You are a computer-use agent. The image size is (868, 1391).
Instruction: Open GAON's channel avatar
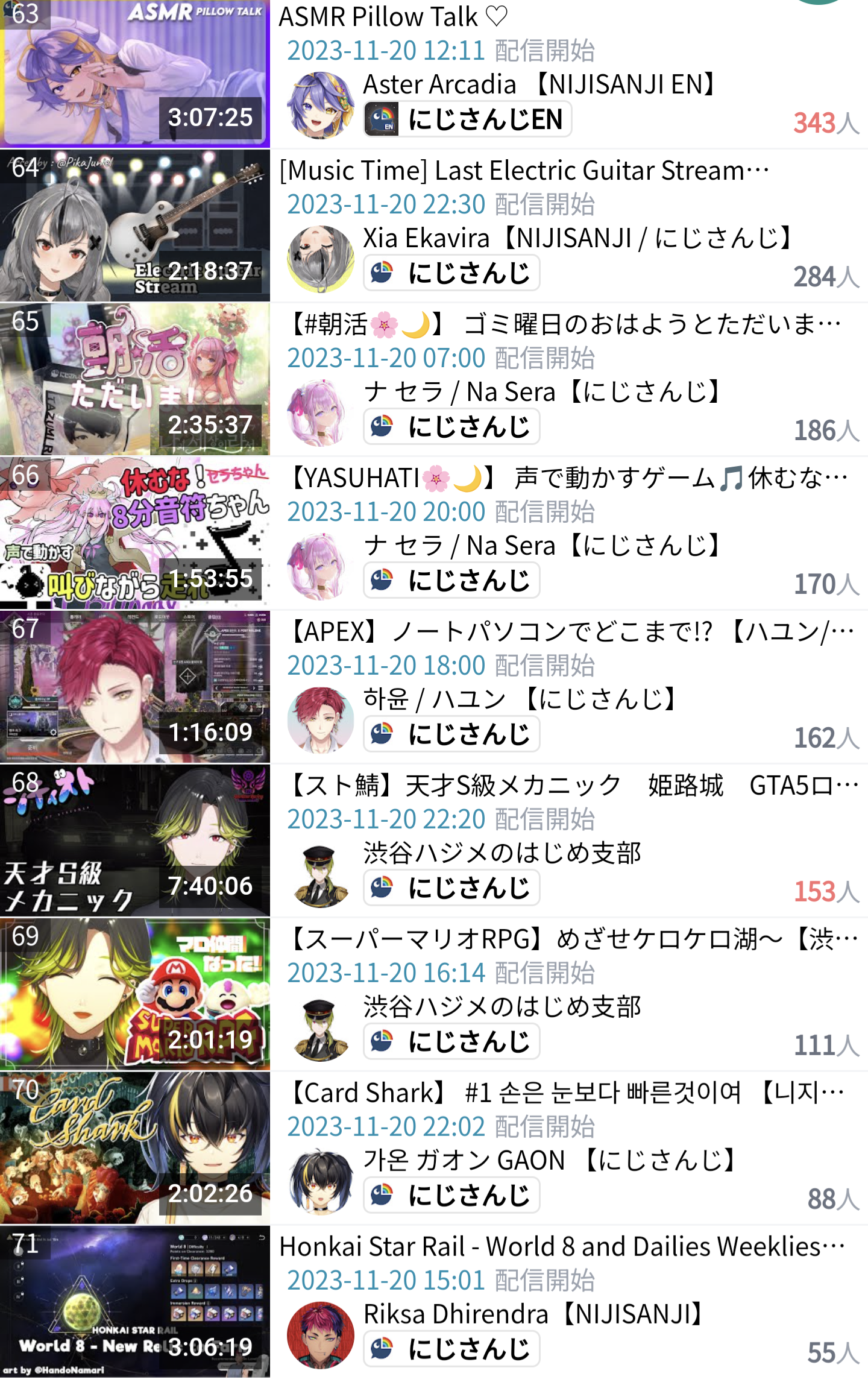[x=320, y=1181]
